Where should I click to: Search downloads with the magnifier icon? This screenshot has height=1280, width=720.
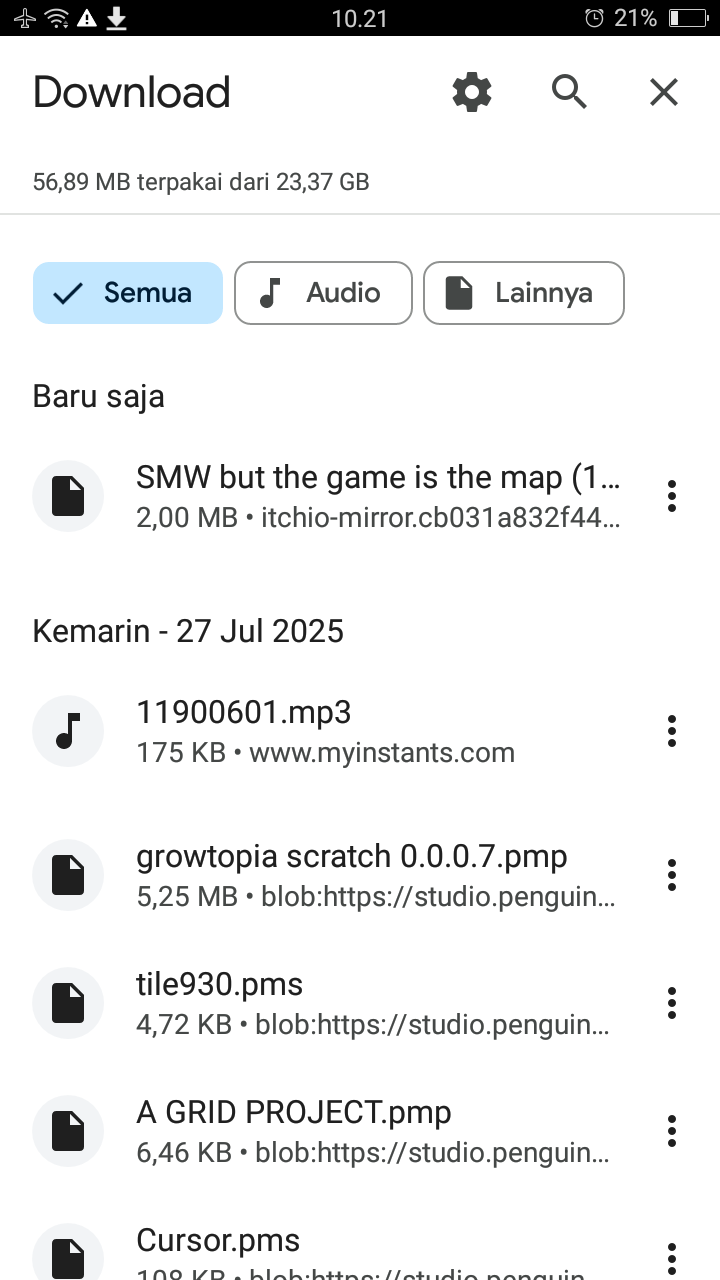569,92
